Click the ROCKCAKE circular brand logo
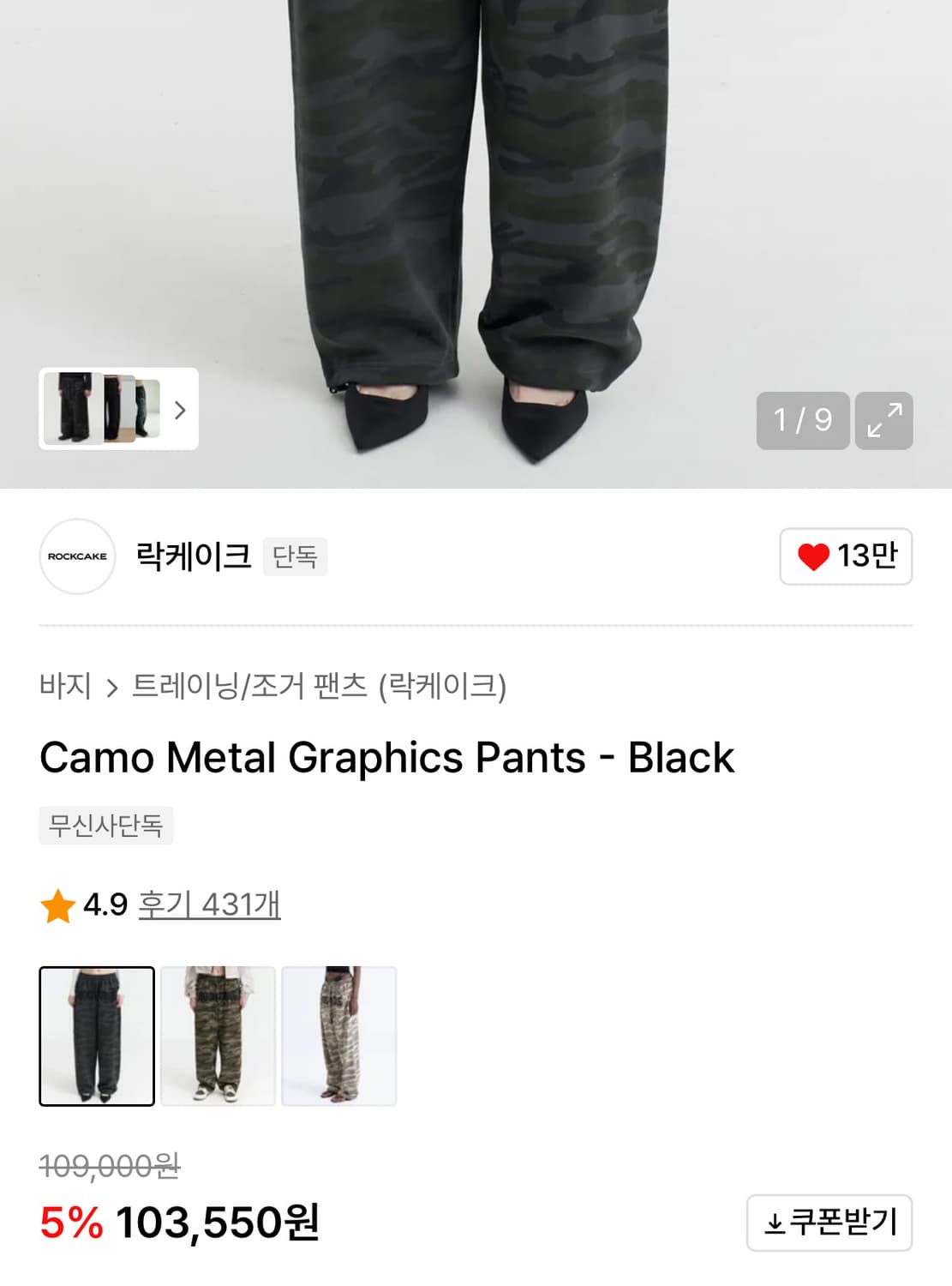The width and height of the screenshot is (952, 1286). click(78, 556)
